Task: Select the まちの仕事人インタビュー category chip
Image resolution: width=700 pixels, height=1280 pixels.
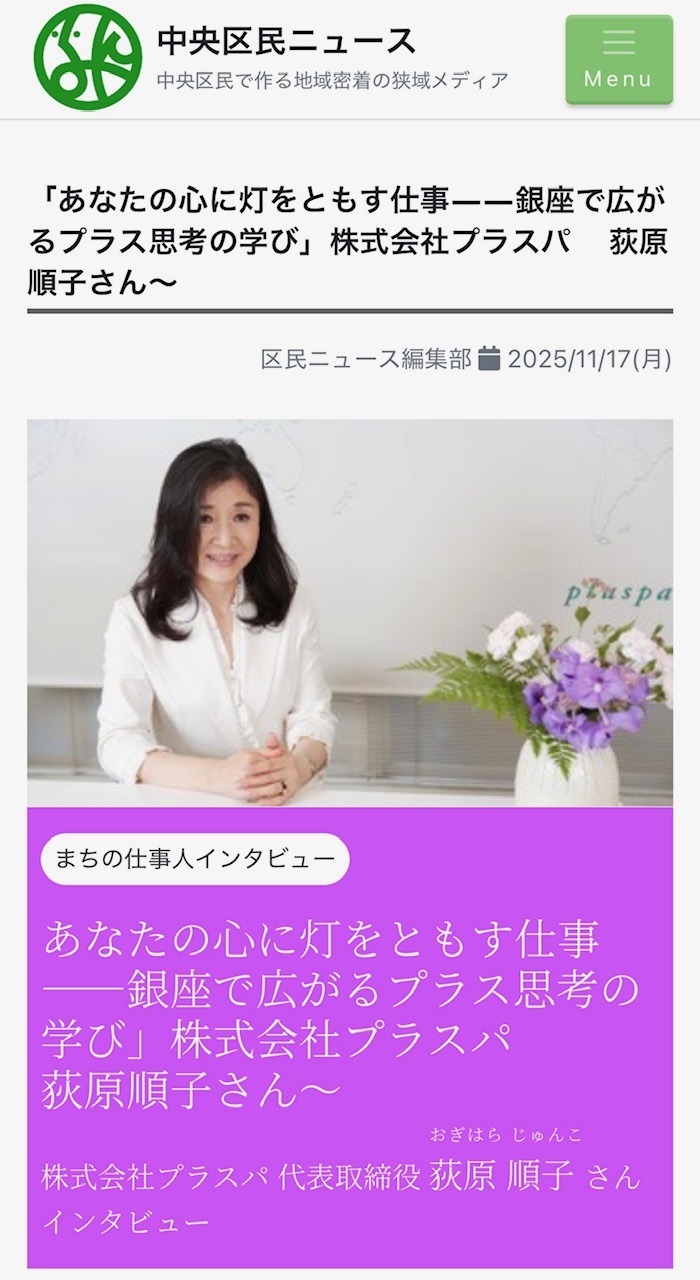Action: coord(195,859)
